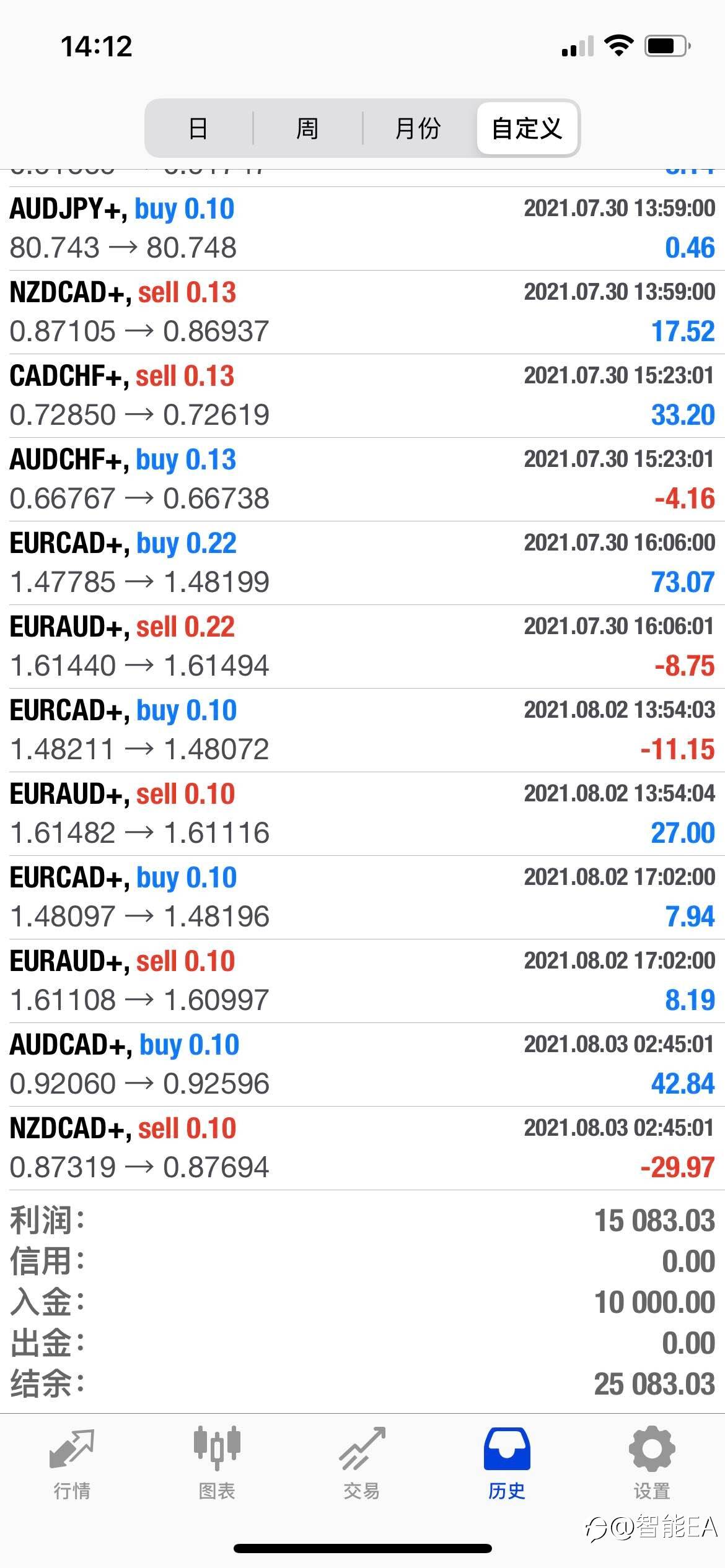View the AUDCHF+ buy 0.13 trade details
725x1568 pixels.
tap(362, 479)
